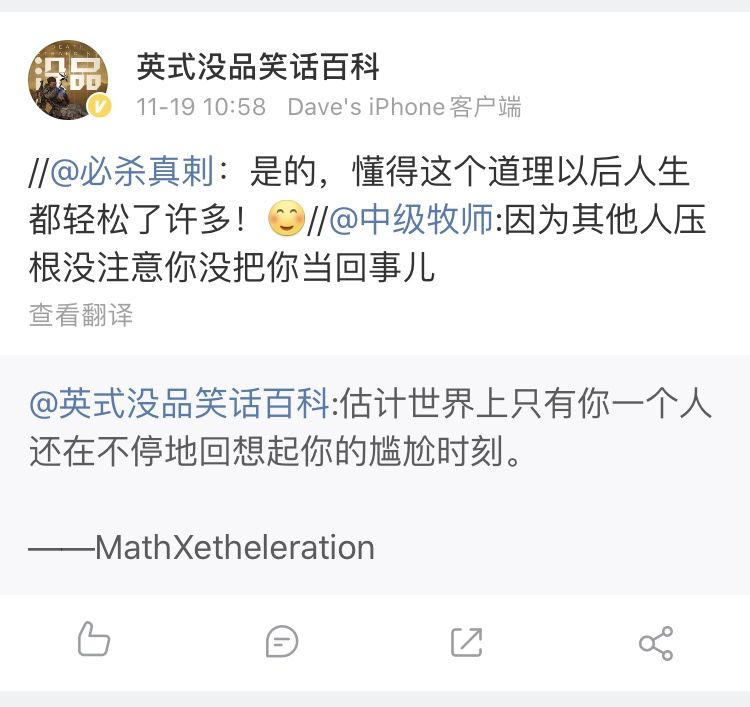This screenshot has width=750, height=707.
Task: Open the avatar of 英式没品笑话百科
Action: click(68, 81)
